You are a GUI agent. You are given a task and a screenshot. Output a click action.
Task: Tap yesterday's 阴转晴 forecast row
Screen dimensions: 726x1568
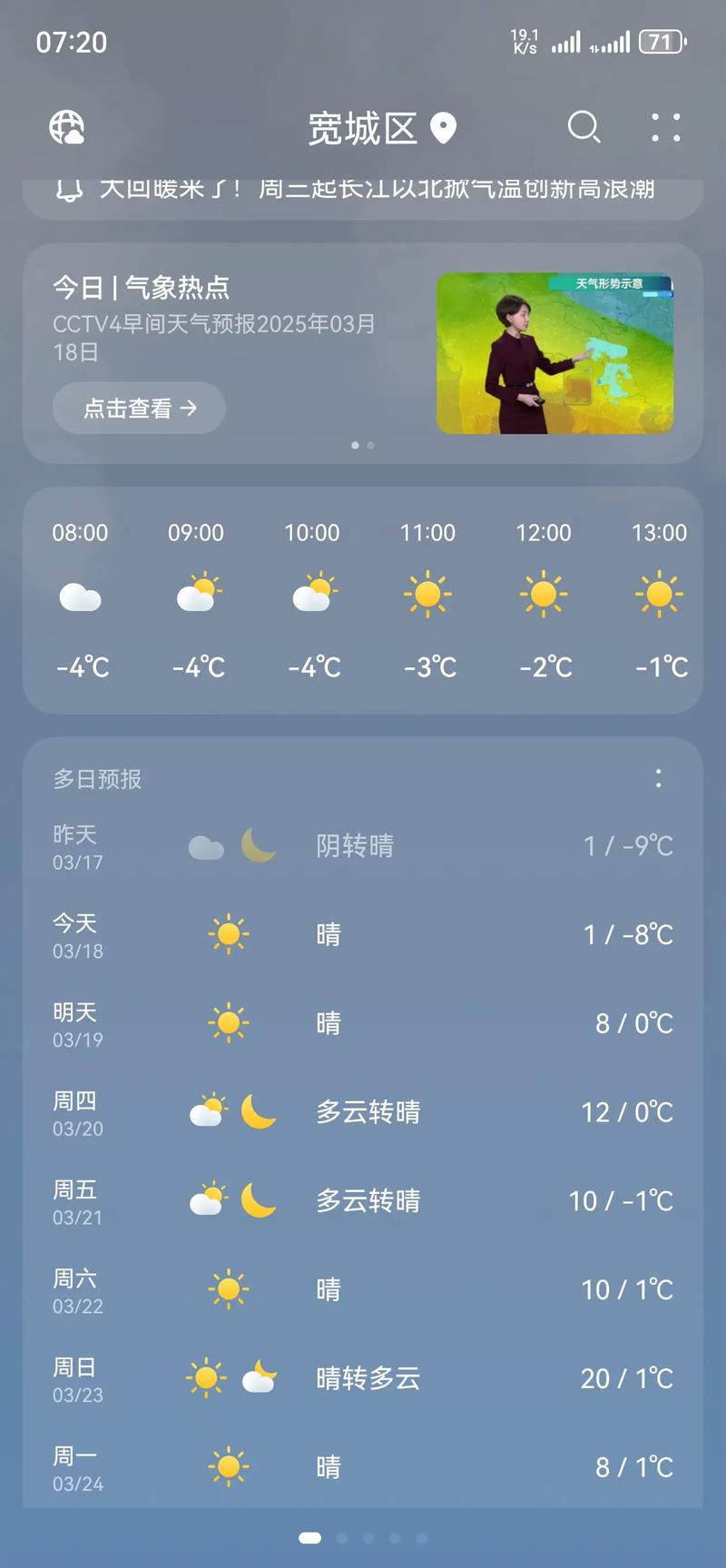point(363,846)
